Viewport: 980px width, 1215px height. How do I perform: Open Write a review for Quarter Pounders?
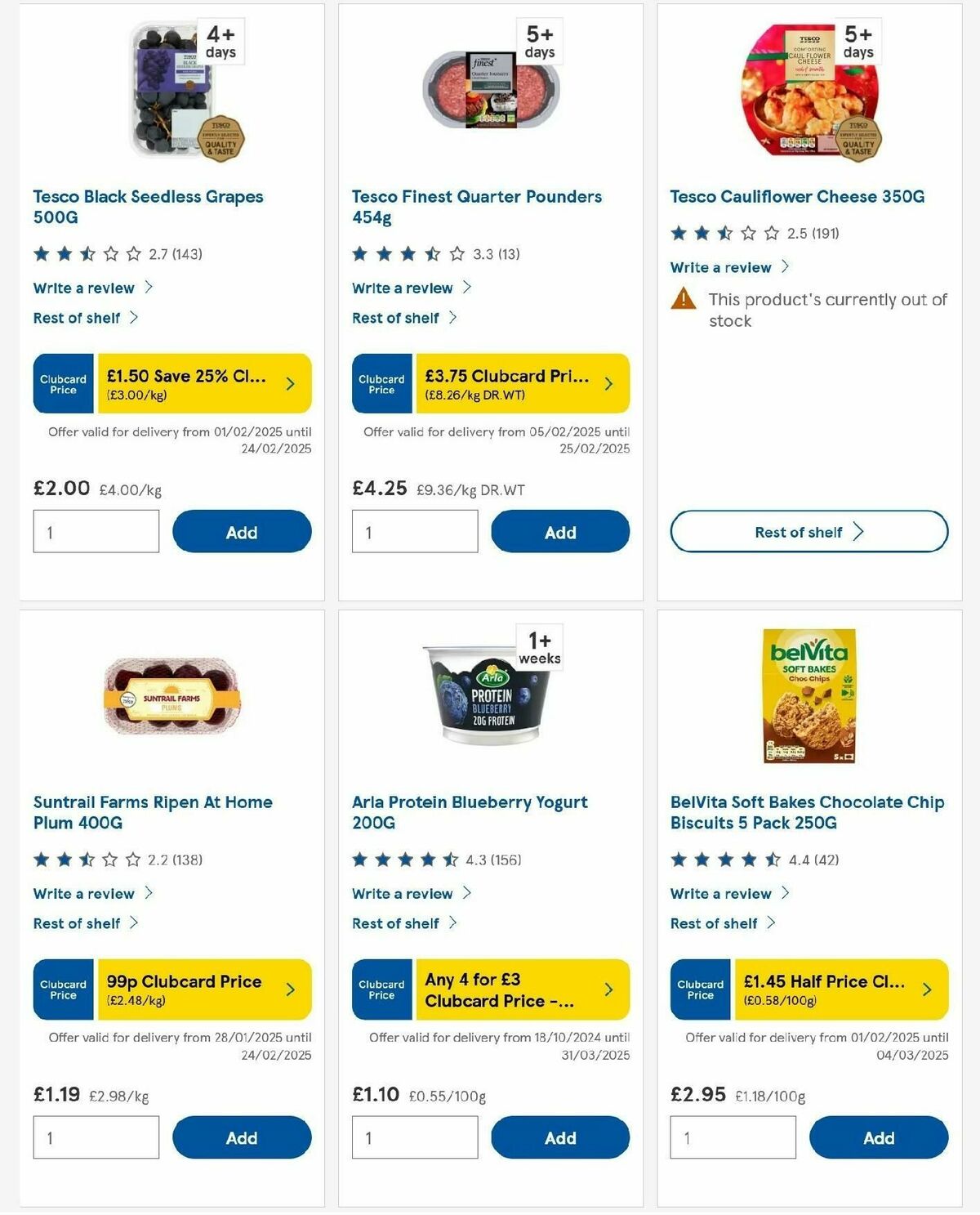(403, 288)
